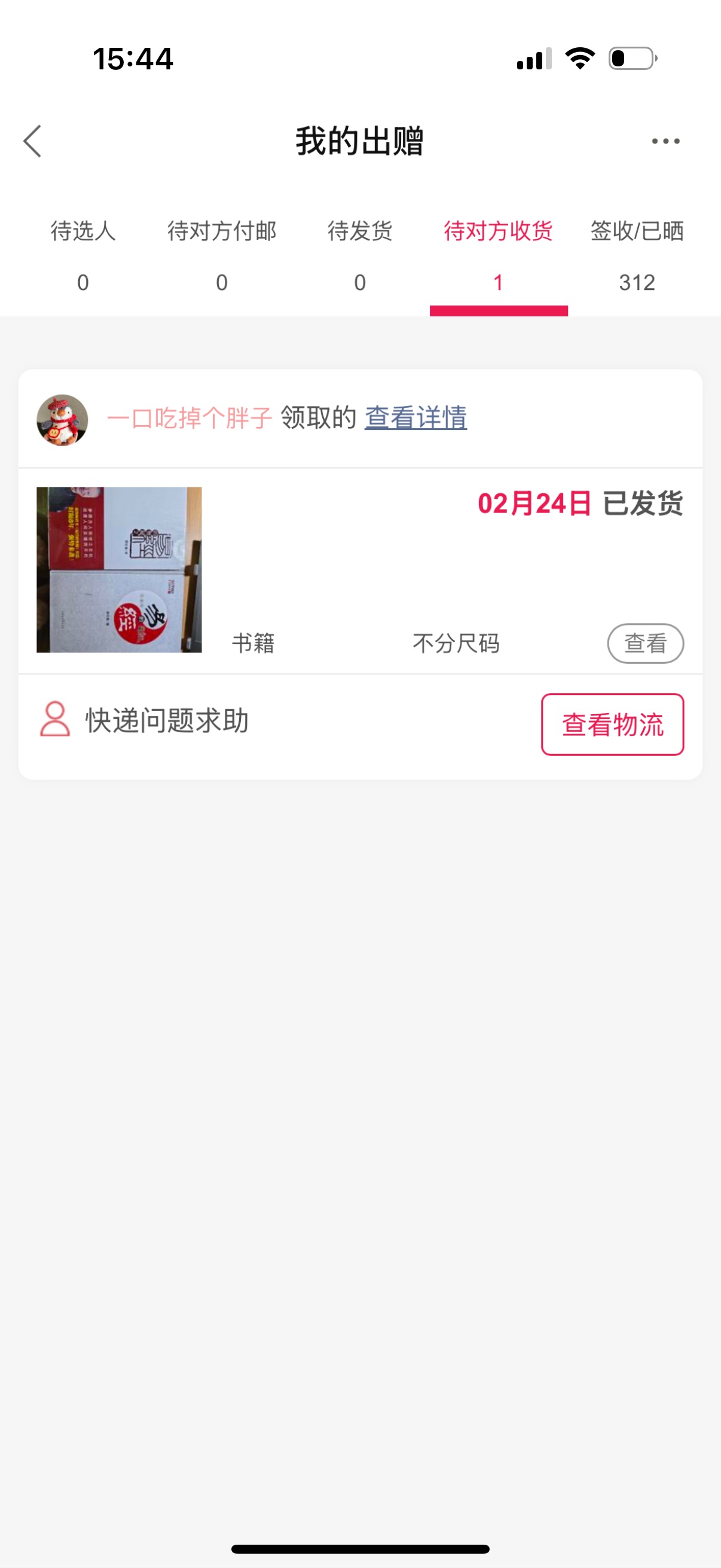Viewport: 721px width, 1568px height.
Task: Tap the 查看详情 link
Action: (416, 418)
